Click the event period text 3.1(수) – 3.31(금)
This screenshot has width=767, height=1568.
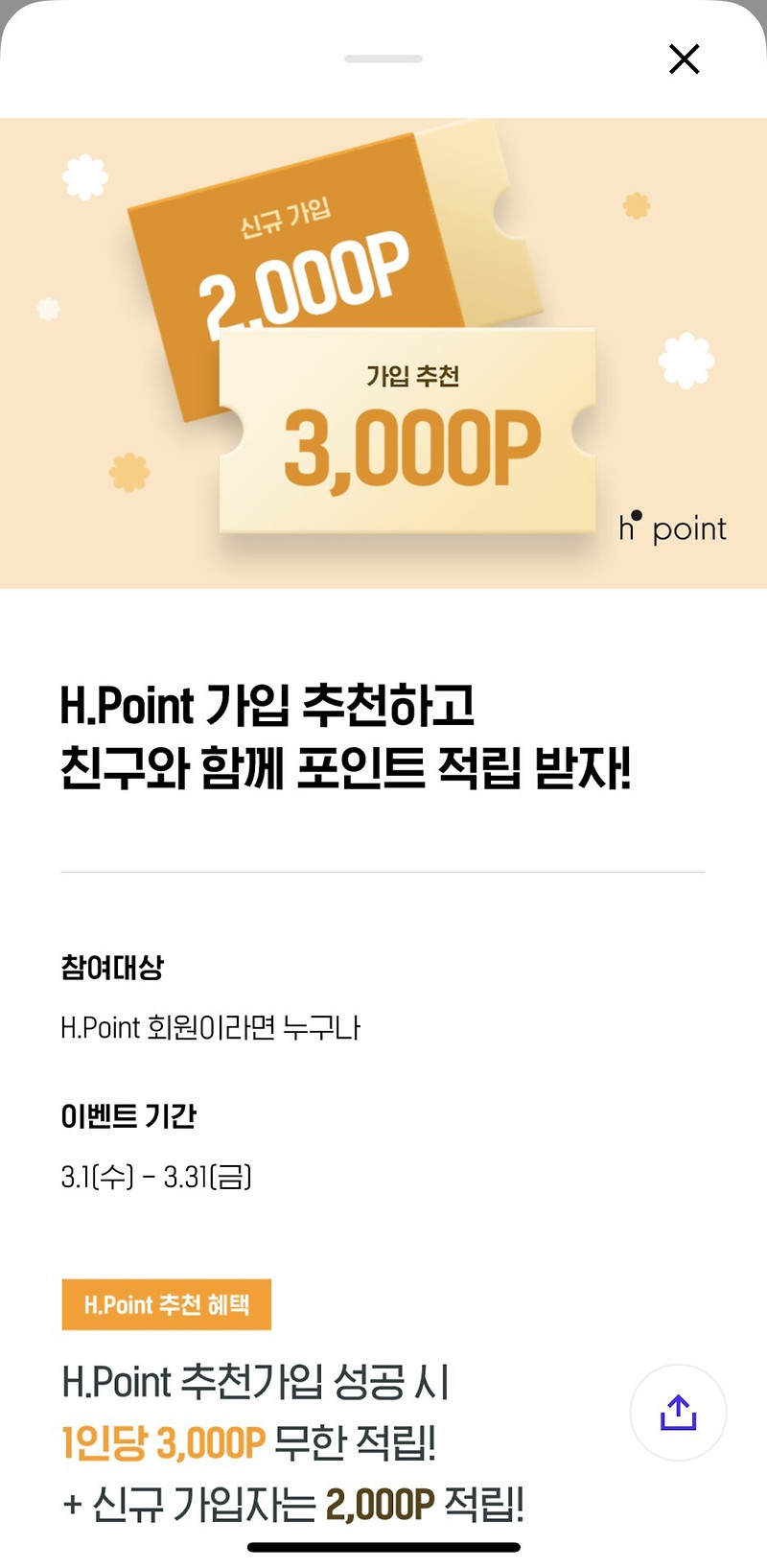[155, 1178]
